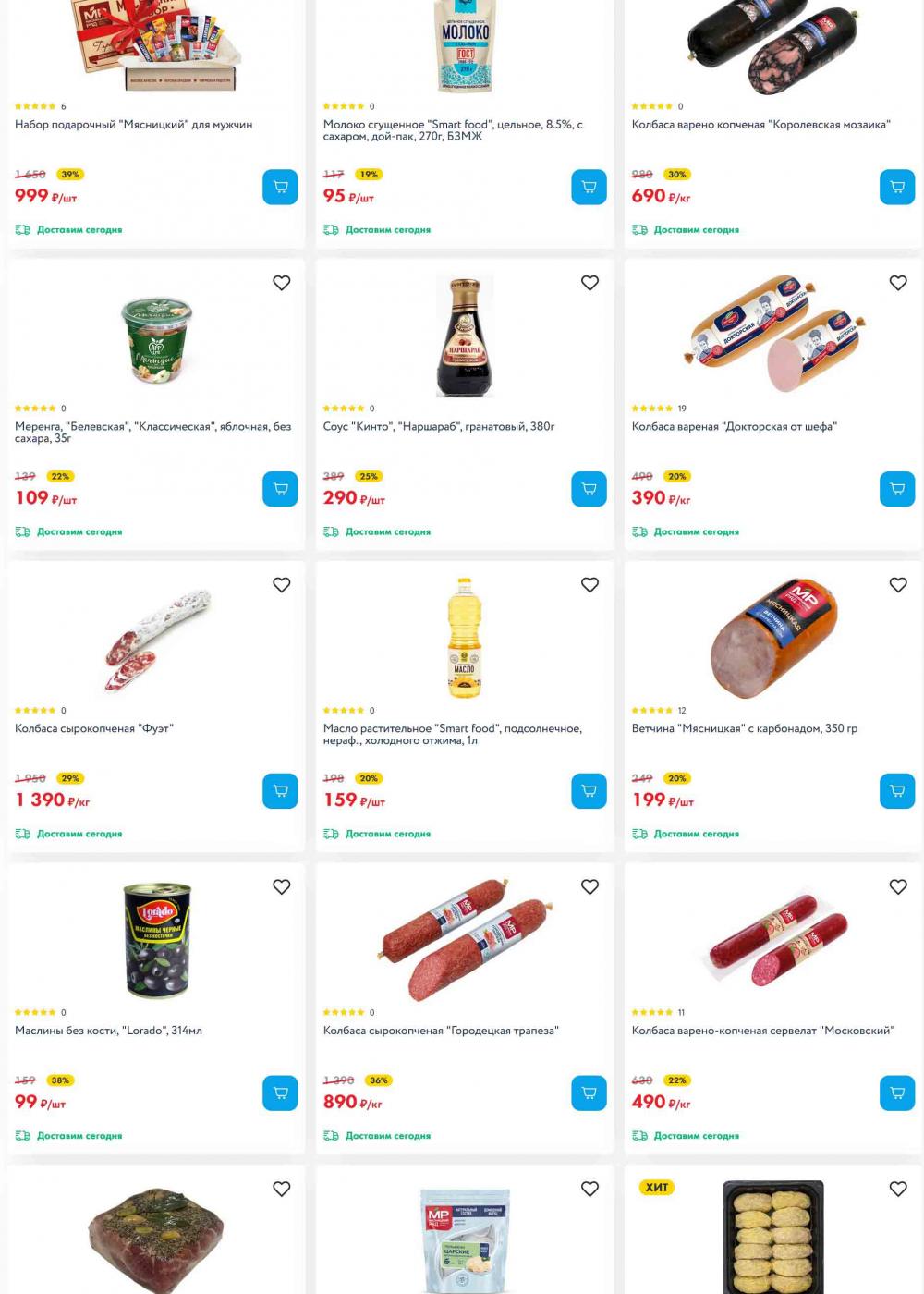924x1294 pixels.
Task: Add "Докторская от шефа" to cart
Action: [x=896, y=489]
